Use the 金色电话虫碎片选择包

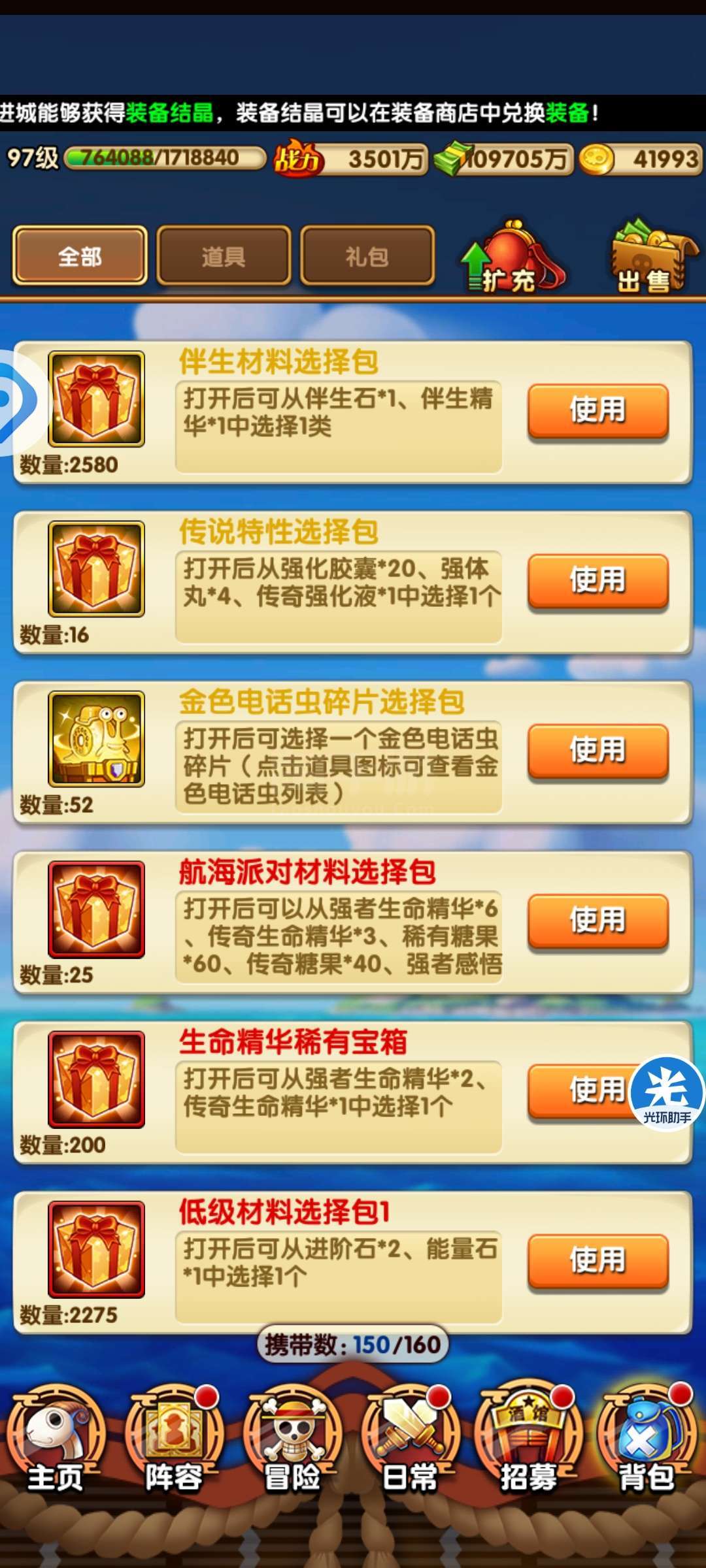pos(598,751)
